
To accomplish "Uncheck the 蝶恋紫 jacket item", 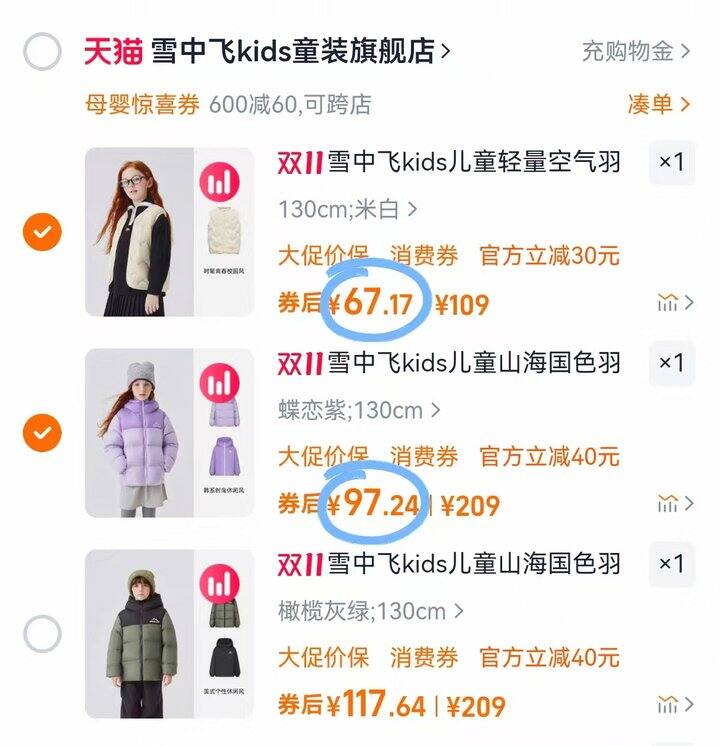I will [x=42, y=433].
